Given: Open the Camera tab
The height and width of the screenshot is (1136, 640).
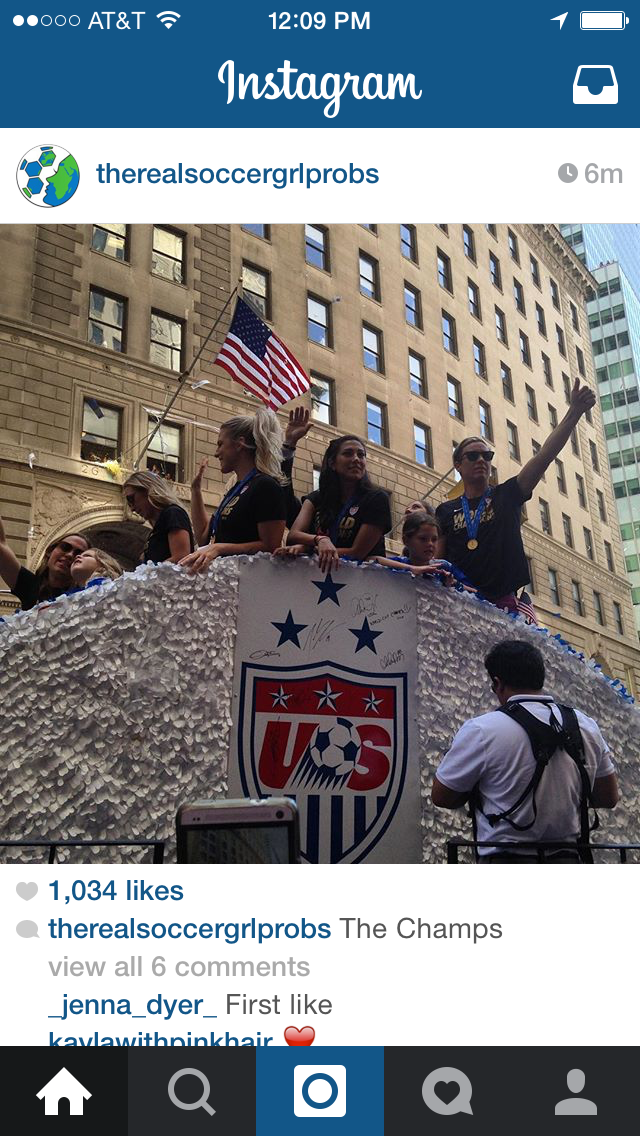Looking at the screenshot, I should pyautogui.click(x=320, y=1091).
